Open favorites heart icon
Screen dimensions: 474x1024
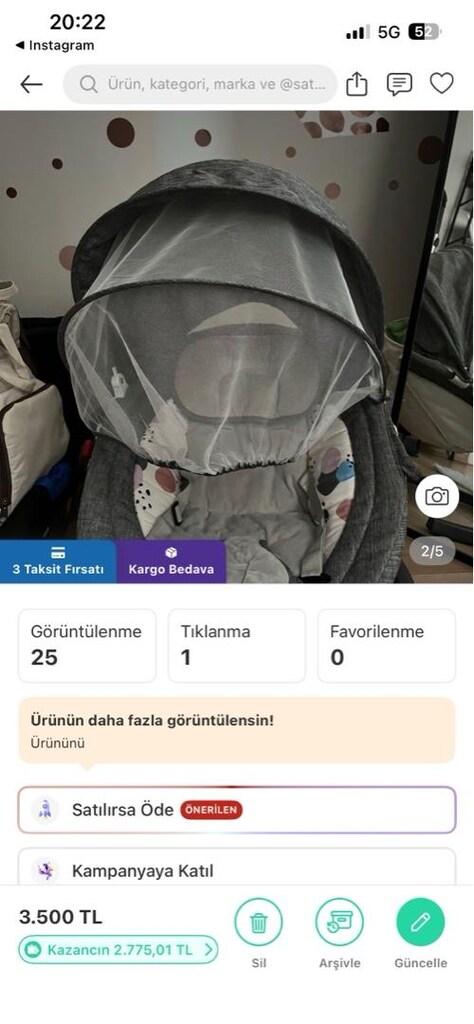(441, 84)
